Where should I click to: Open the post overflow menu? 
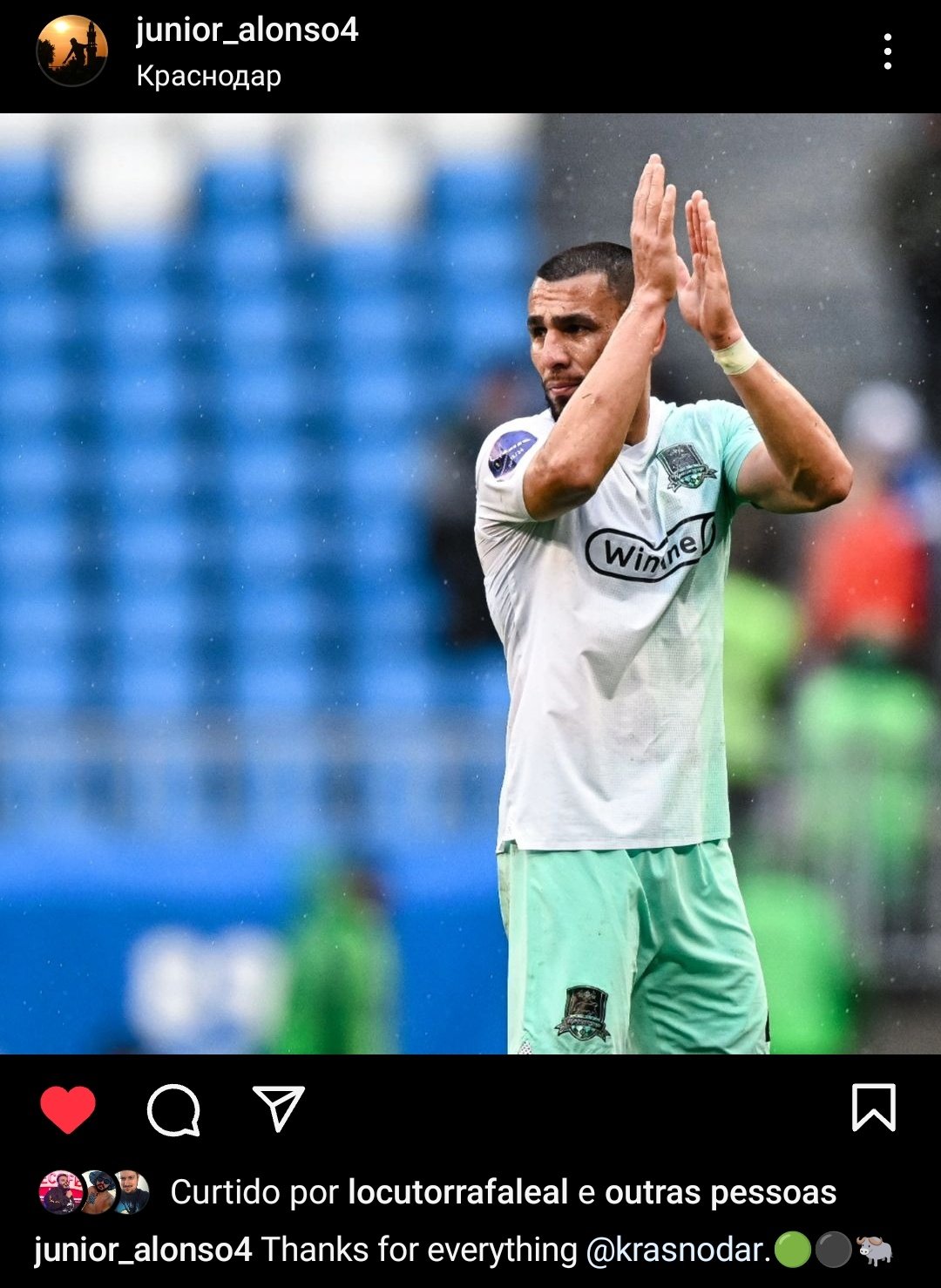coord(887,52)
